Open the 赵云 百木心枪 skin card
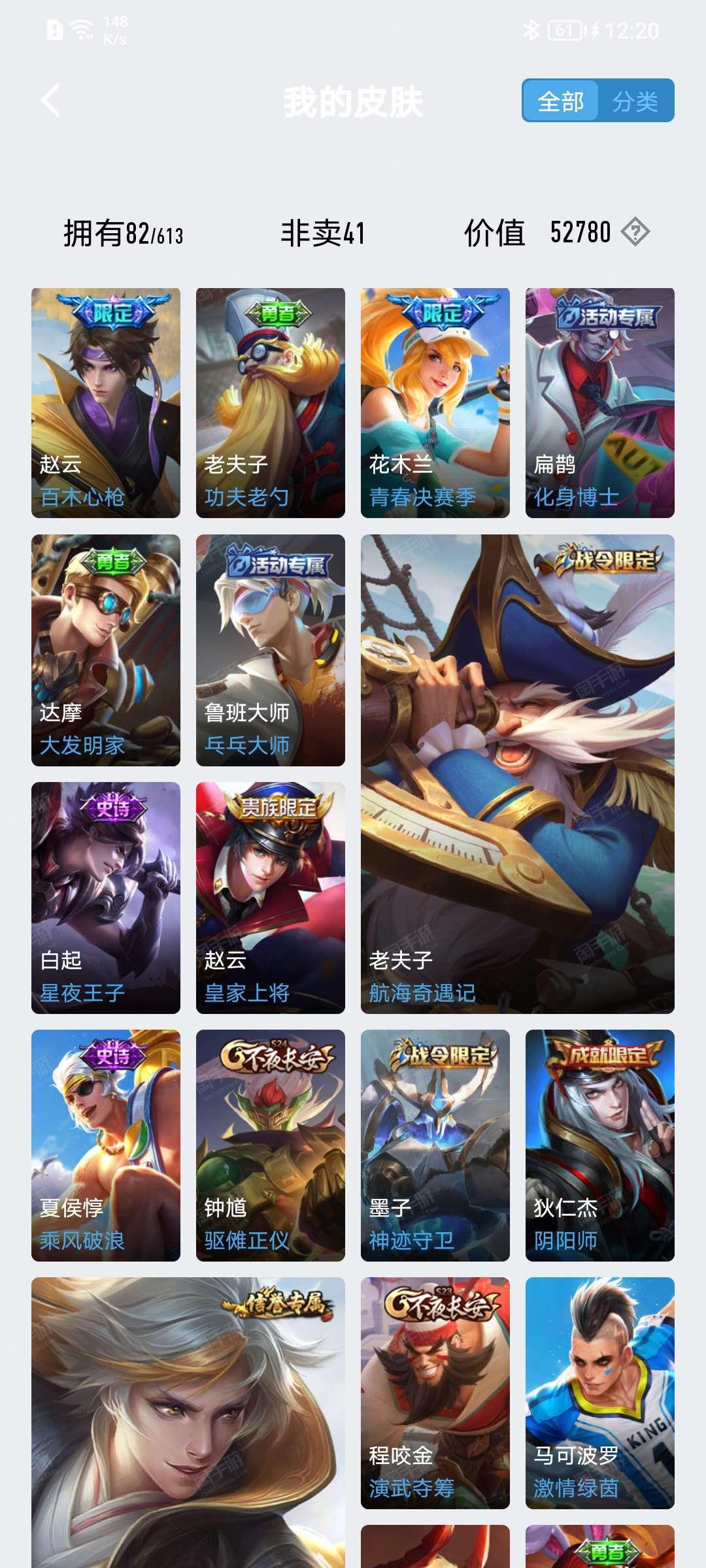The height and width of the screenshot is (1568, 706). (106, 402)
